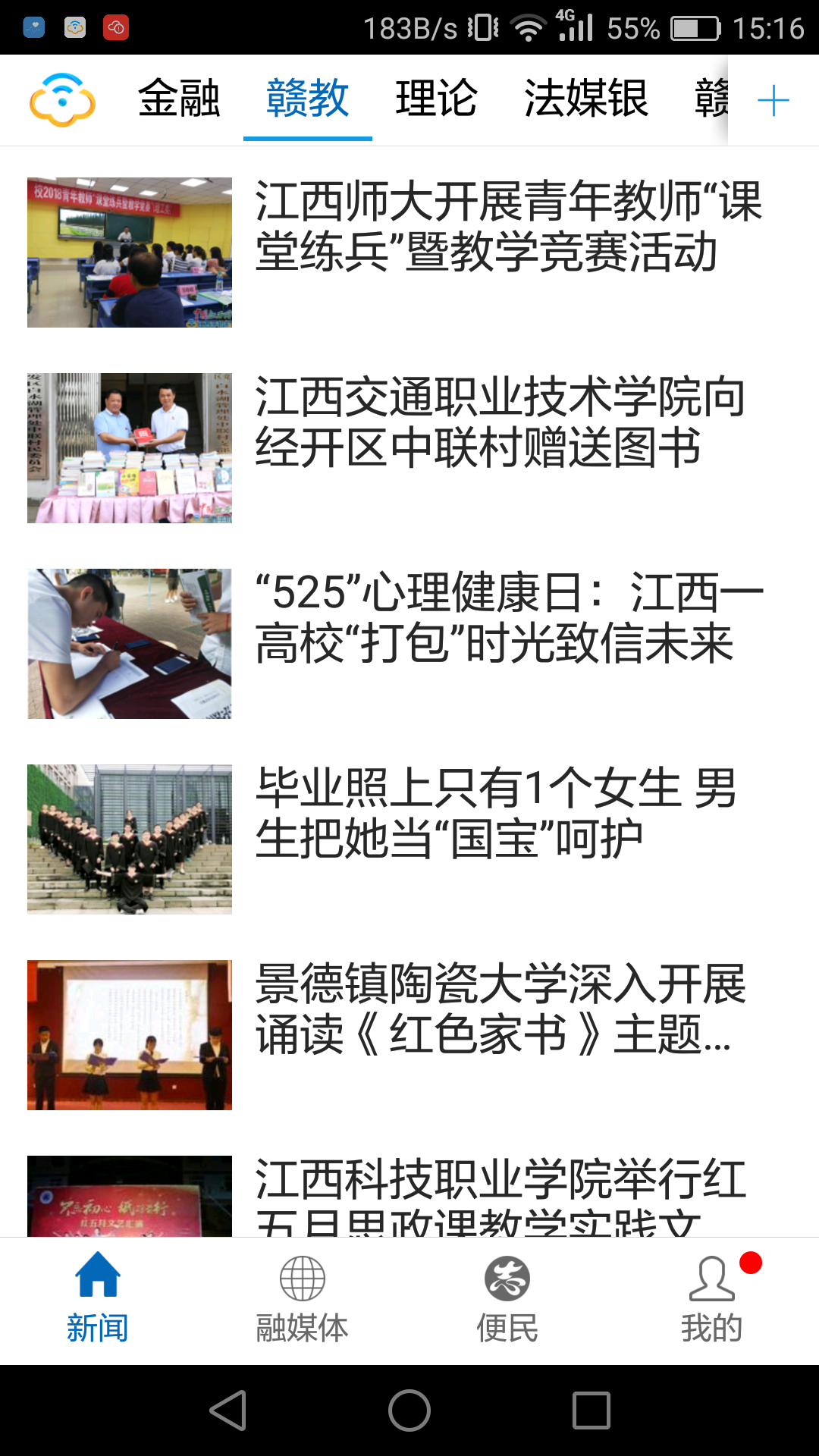819x1456 pixels.
Task: Tap the cloud logo in the top bar
Action: pyautogui.click(x=62, y=99)
